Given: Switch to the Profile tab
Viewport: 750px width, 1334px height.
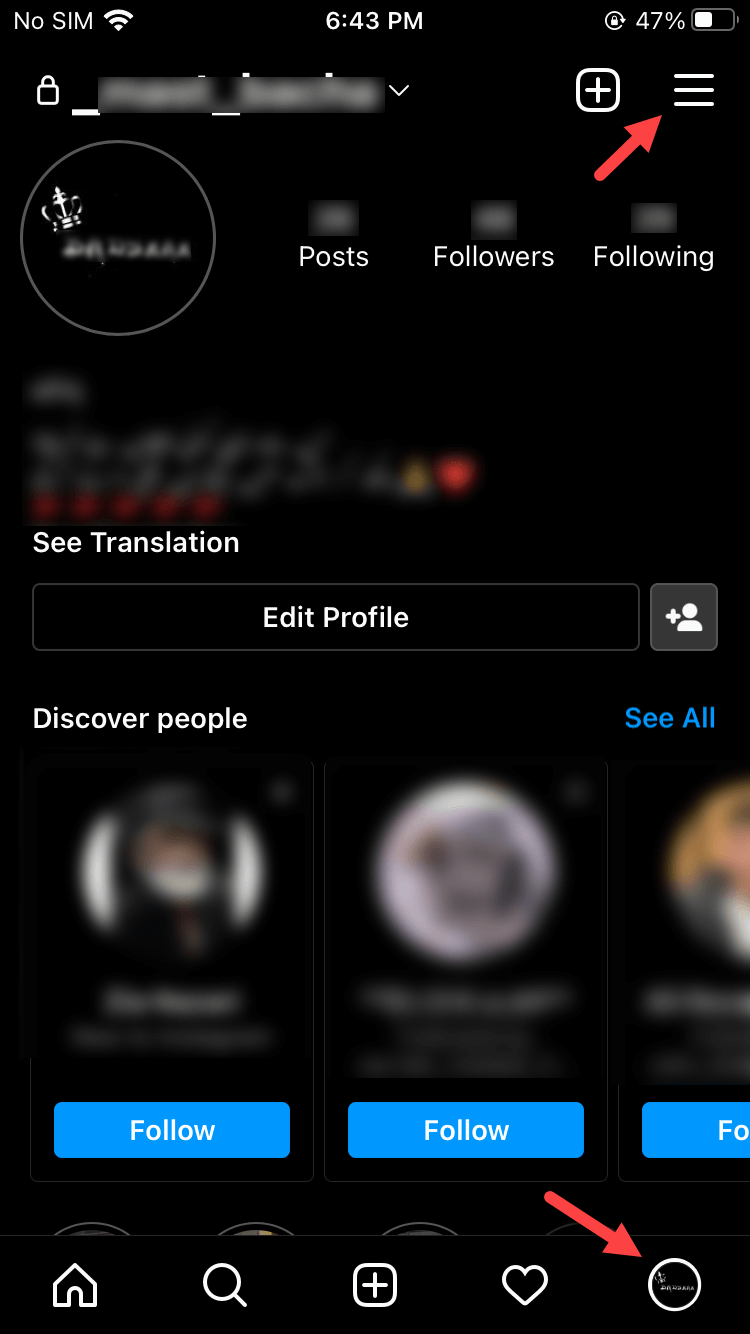Looking at the screenshot, I should [675, 1285].
